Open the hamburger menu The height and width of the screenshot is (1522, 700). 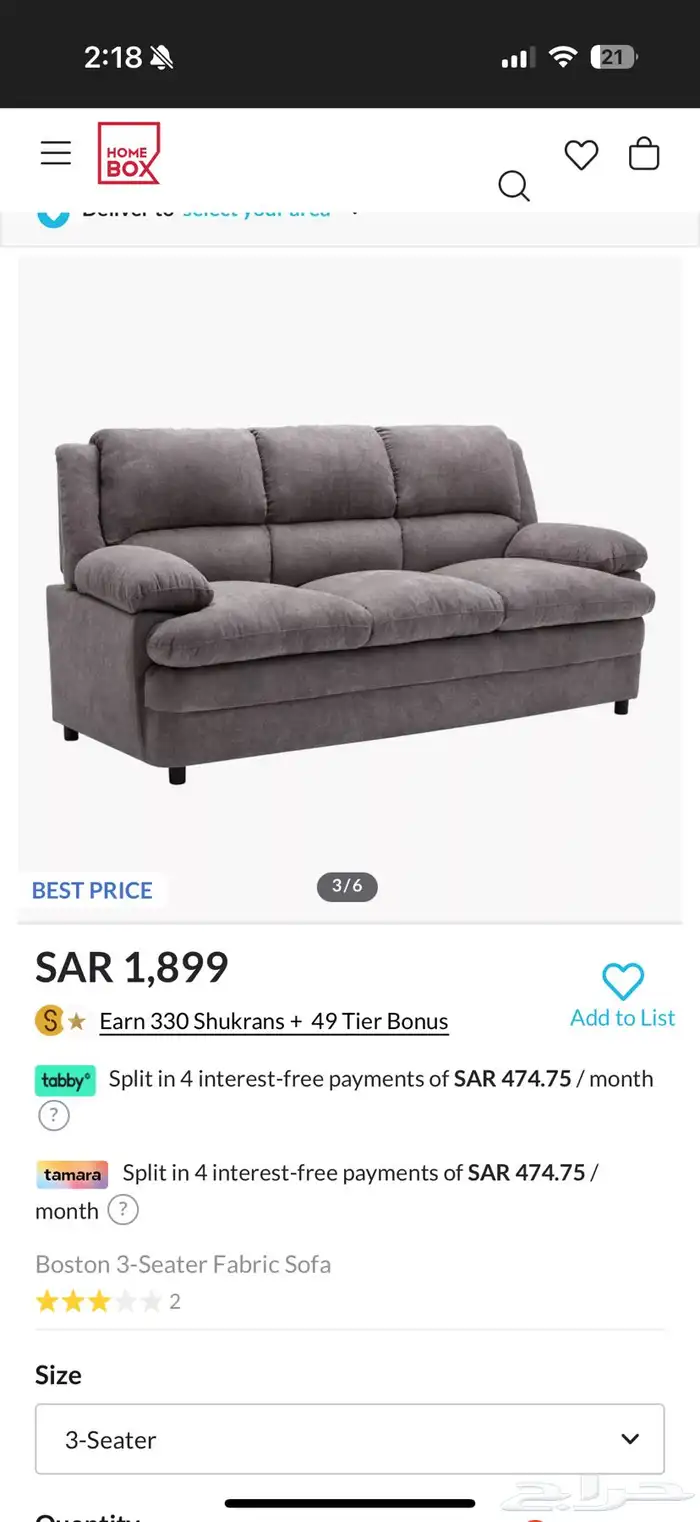[56, 153]
